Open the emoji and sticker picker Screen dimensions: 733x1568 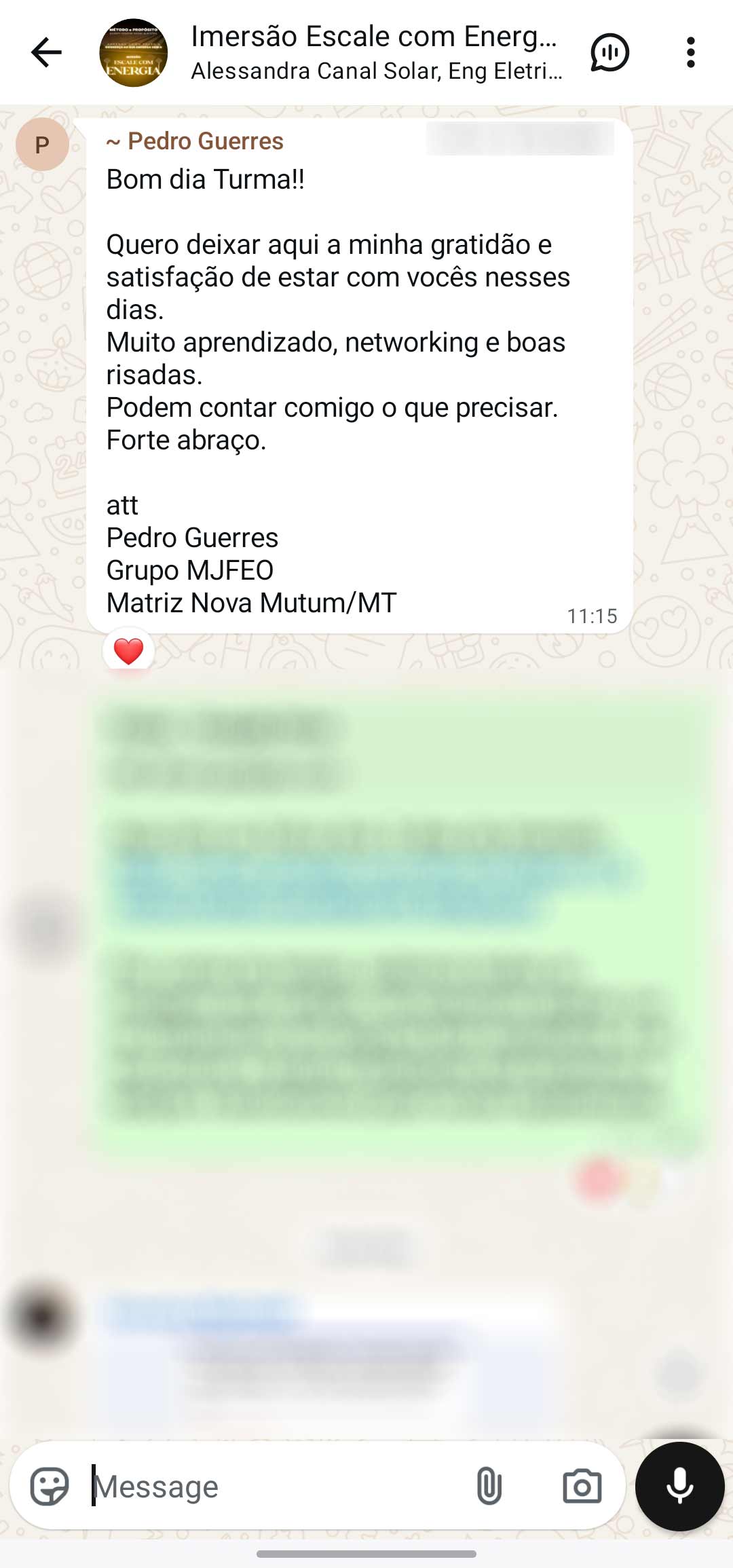(x=50, y=1487)
